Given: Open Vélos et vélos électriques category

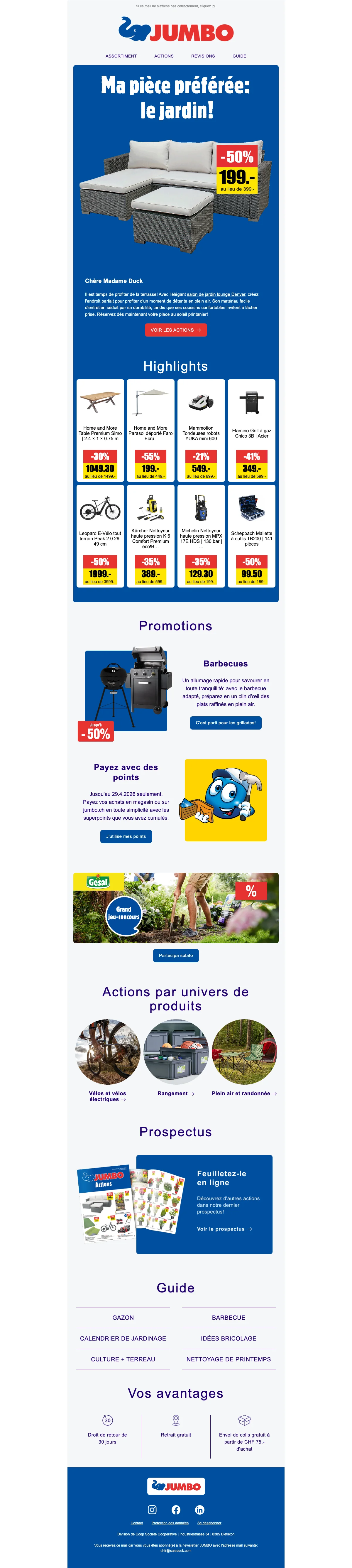Looking at the screenshot, I should pos(108,1096).
